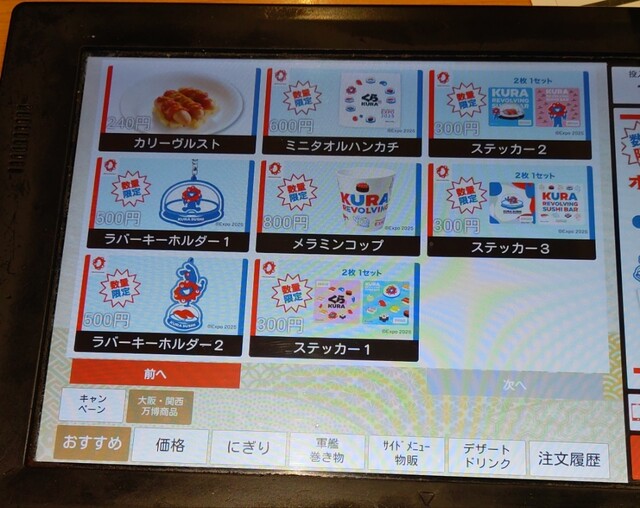Screen dimensions: 640x508
Task: Open the ステッカー2 product tile
Action: point(508,112)
